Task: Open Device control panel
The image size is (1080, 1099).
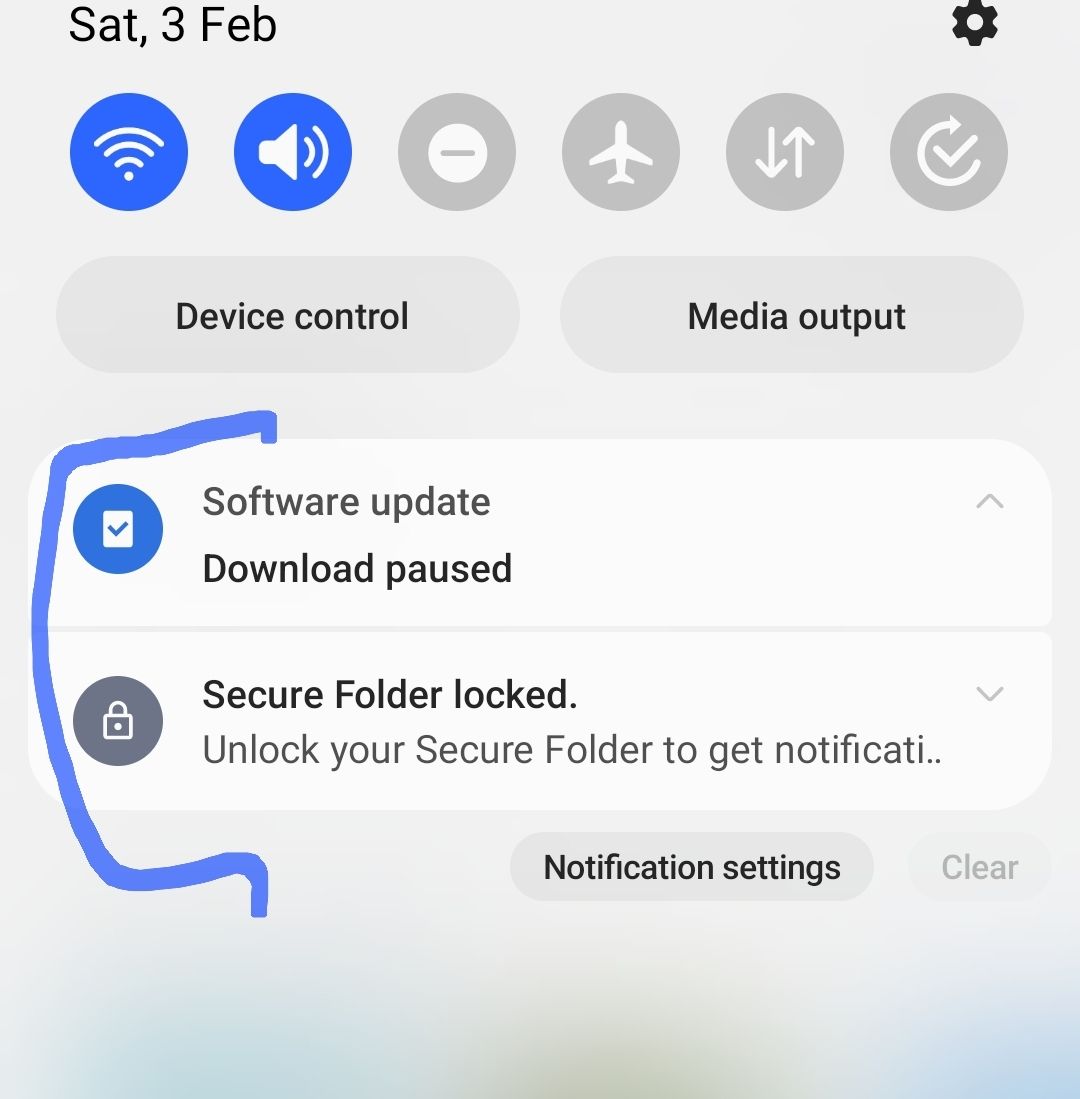Action: (x=290, y=315)
